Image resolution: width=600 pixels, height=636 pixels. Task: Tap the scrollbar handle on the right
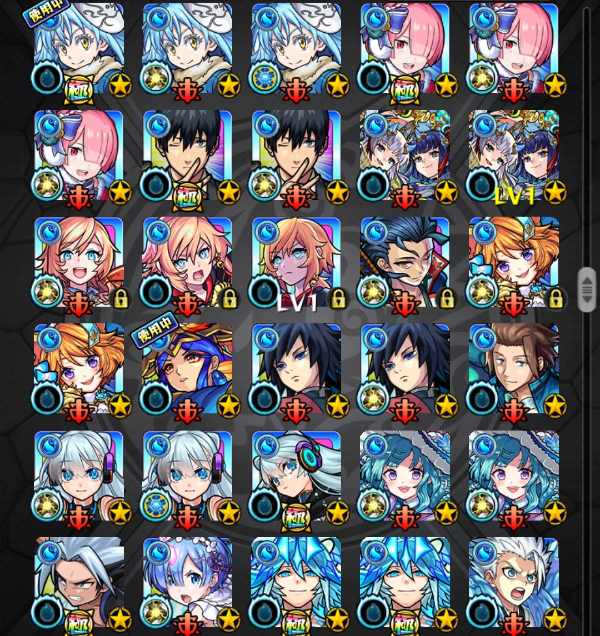point(587,296)
